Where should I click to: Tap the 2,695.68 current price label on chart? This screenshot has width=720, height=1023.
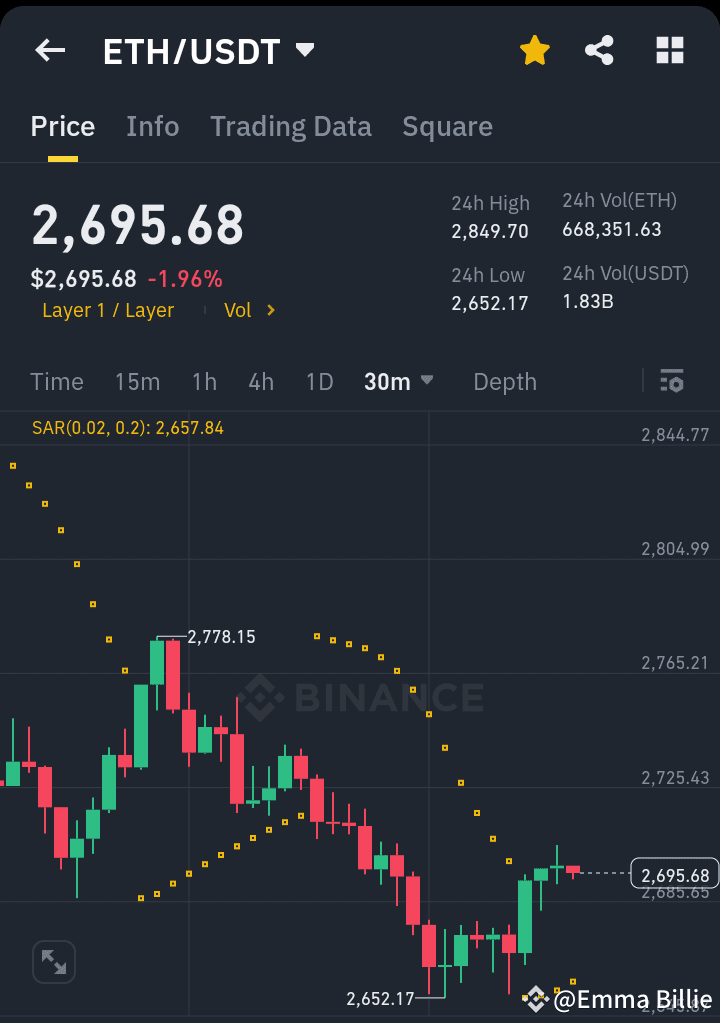pyautogui.click(x=673, y=873)
